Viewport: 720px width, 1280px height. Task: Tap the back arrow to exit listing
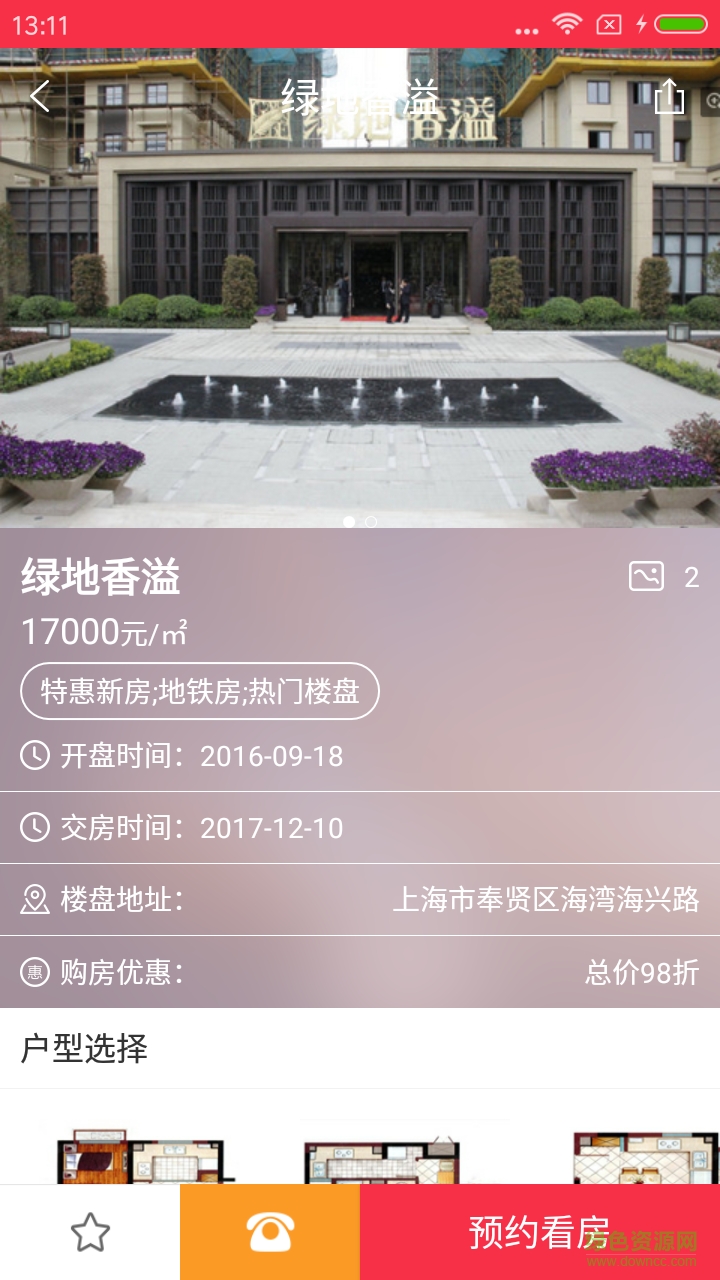(40, 96)
